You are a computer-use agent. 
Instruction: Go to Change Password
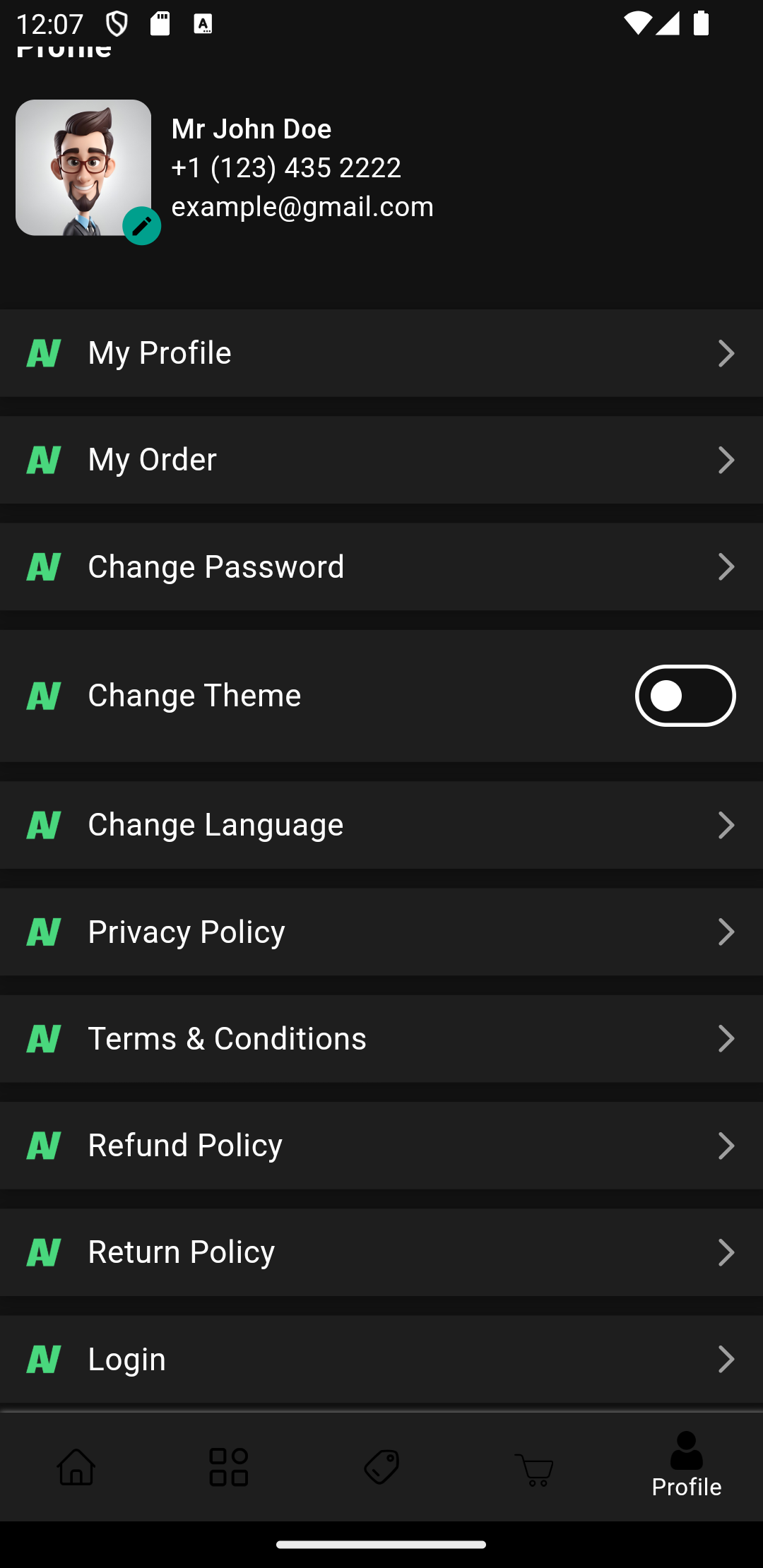coord(381,566)
